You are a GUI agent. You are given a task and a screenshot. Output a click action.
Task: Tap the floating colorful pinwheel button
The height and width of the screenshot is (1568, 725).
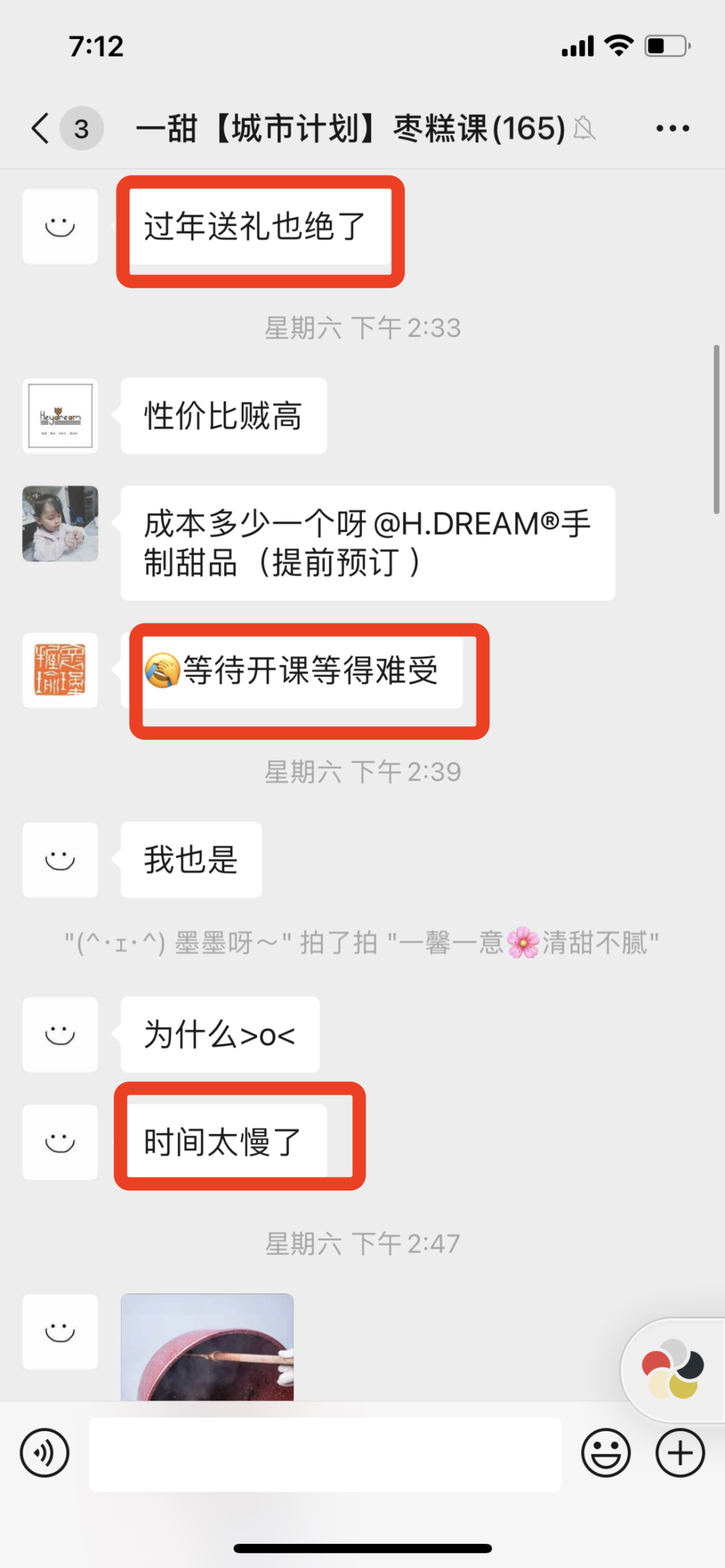[x=673, y=1369]
